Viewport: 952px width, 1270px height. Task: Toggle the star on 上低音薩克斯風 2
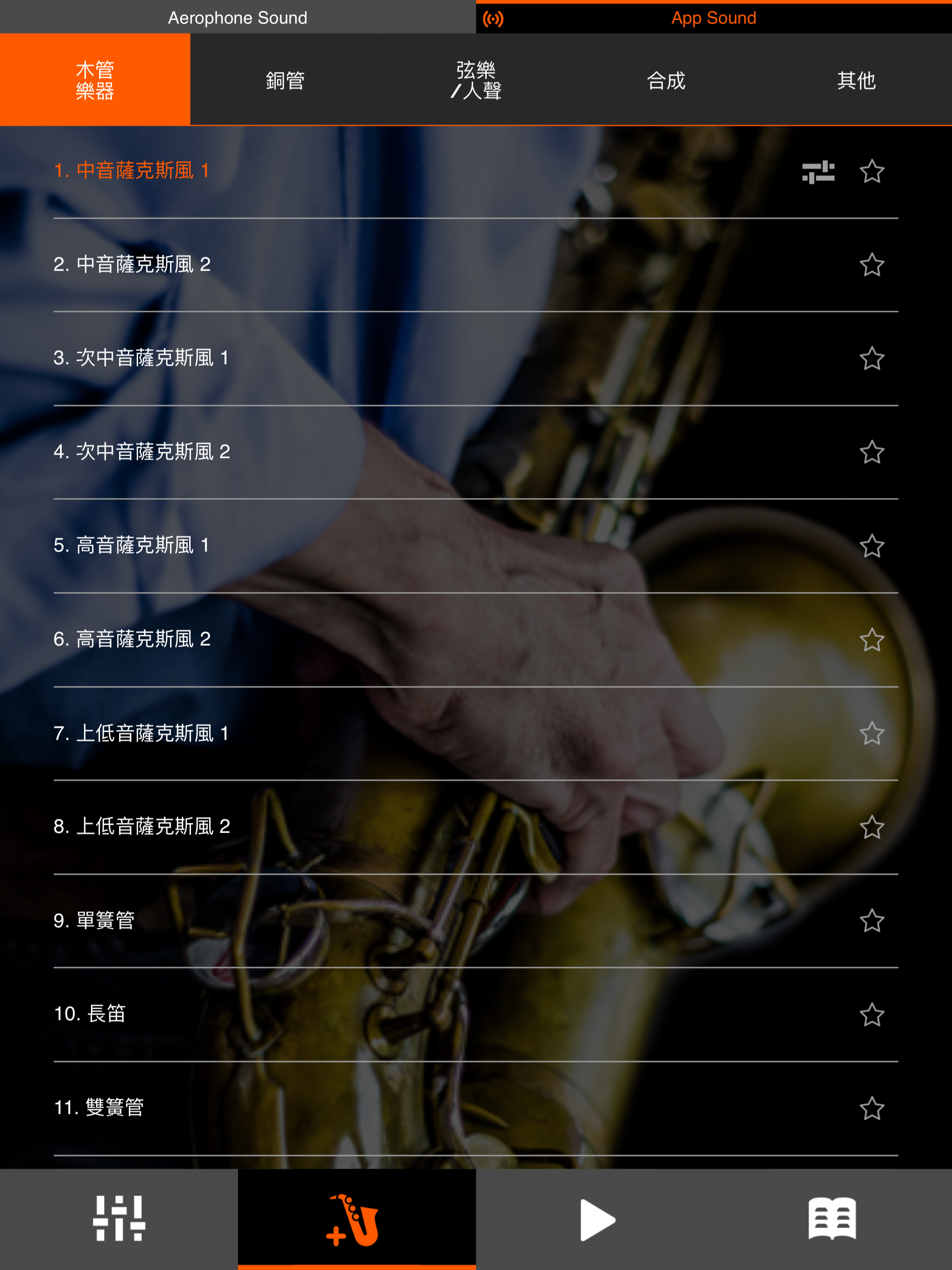point(872,827)
